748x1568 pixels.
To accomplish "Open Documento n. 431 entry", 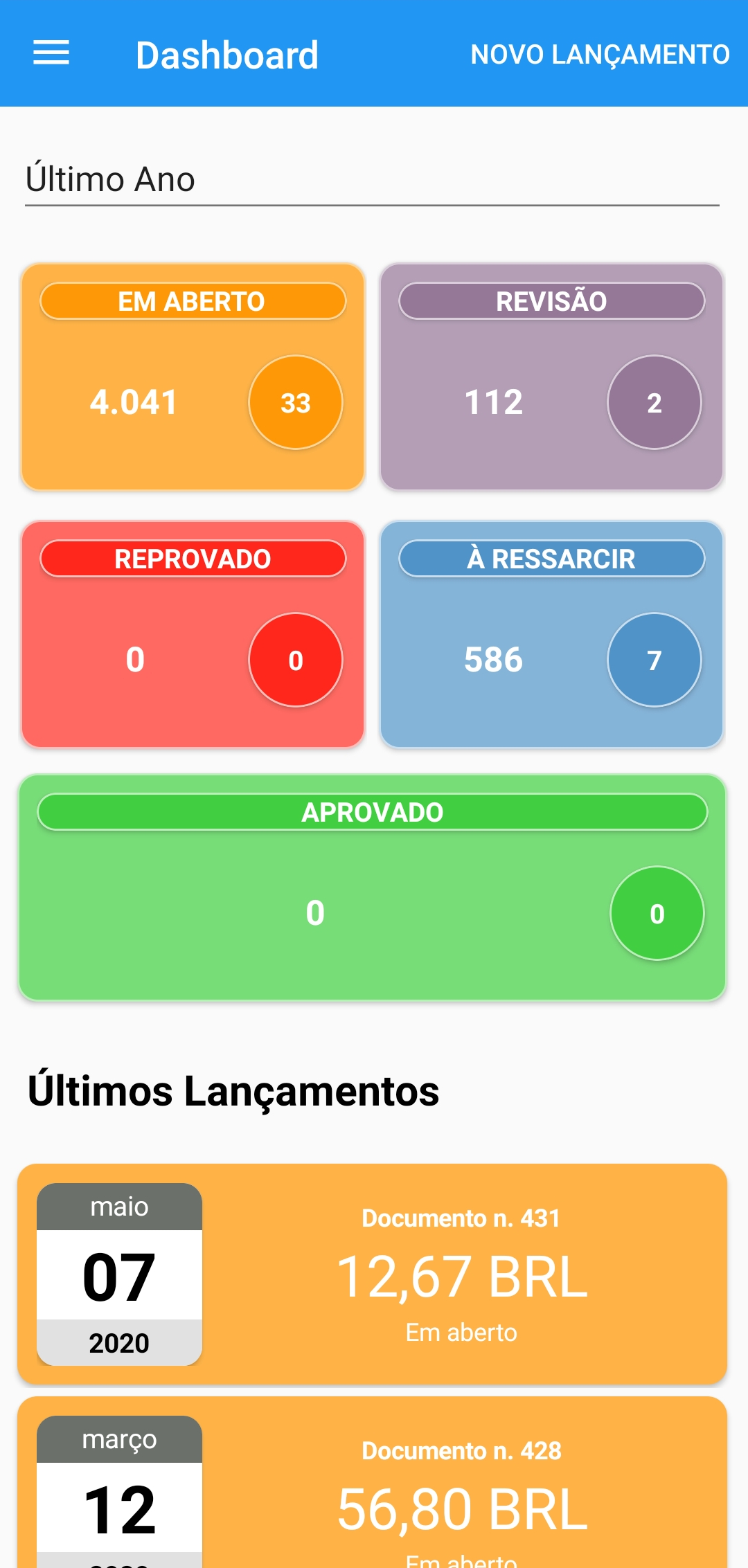I will click(372, 1274).
